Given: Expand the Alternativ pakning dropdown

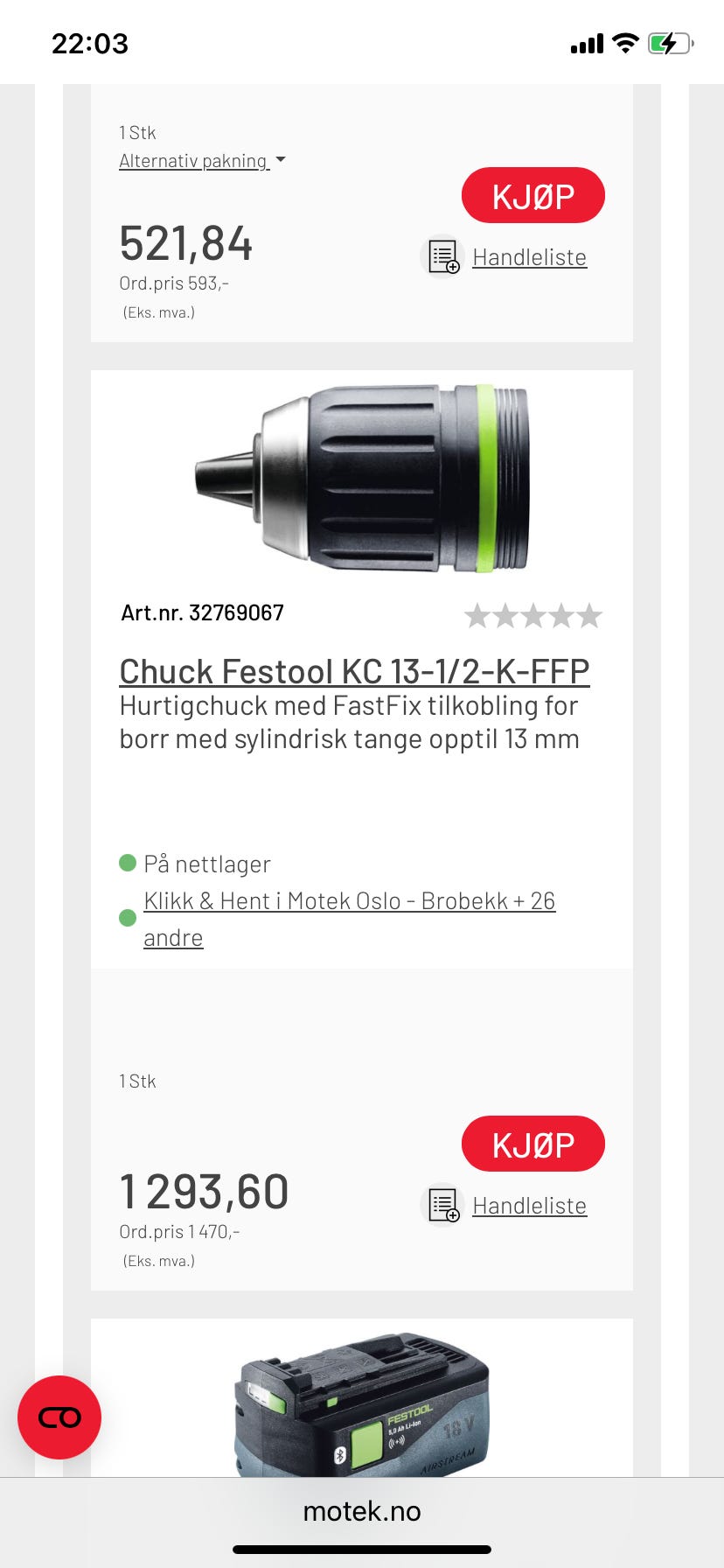Looking at the screenshot, I should [x=202, y=161].
